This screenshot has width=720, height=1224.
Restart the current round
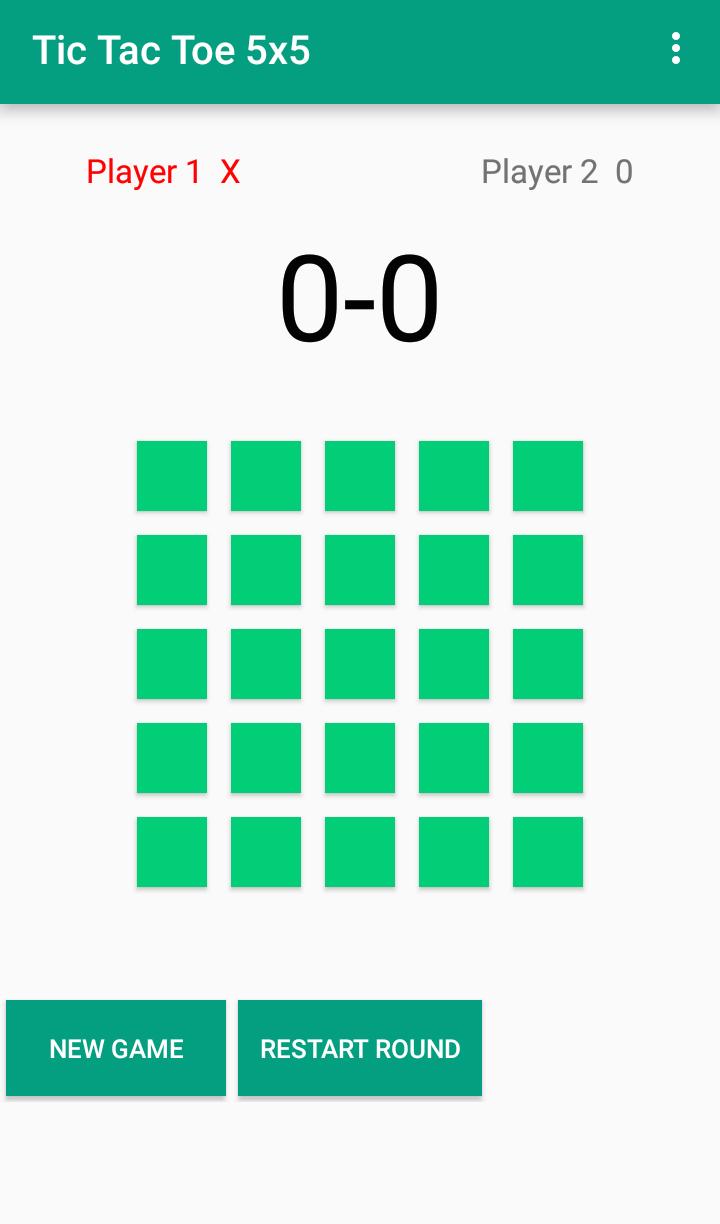pyautogui.click(x=360, y=1048)
